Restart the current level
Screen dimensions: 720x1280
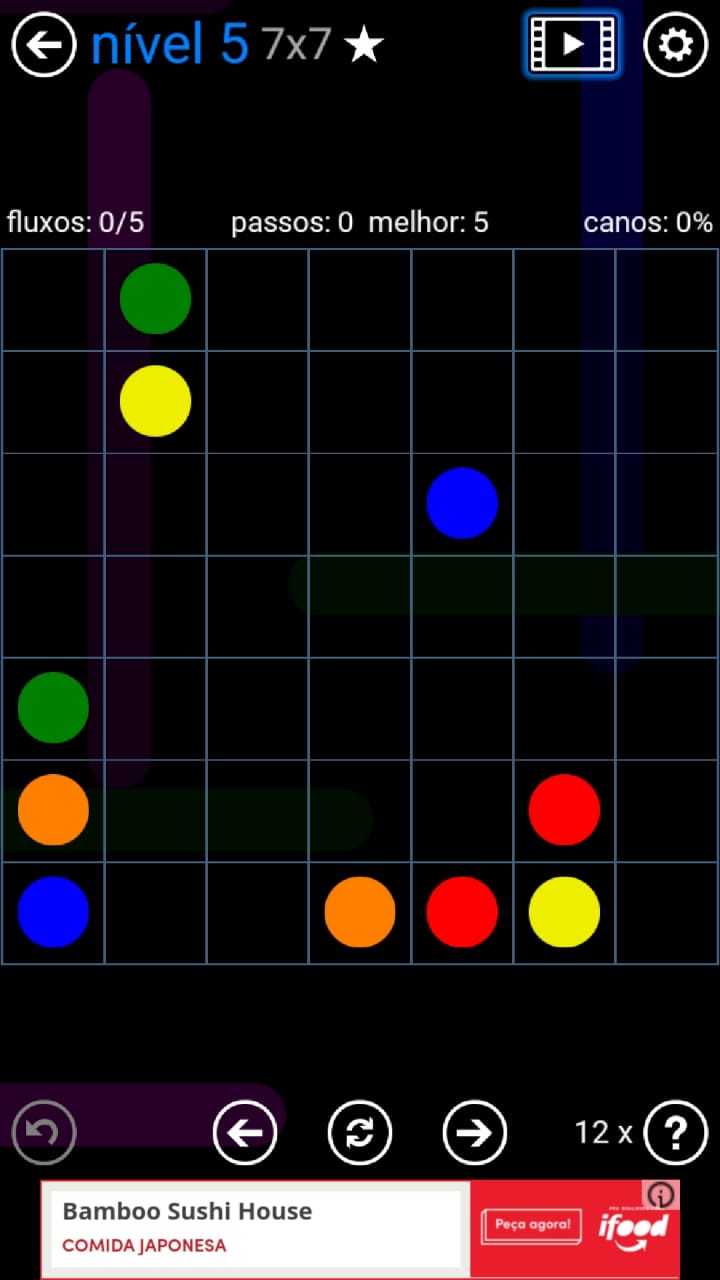coord(360,1132)
